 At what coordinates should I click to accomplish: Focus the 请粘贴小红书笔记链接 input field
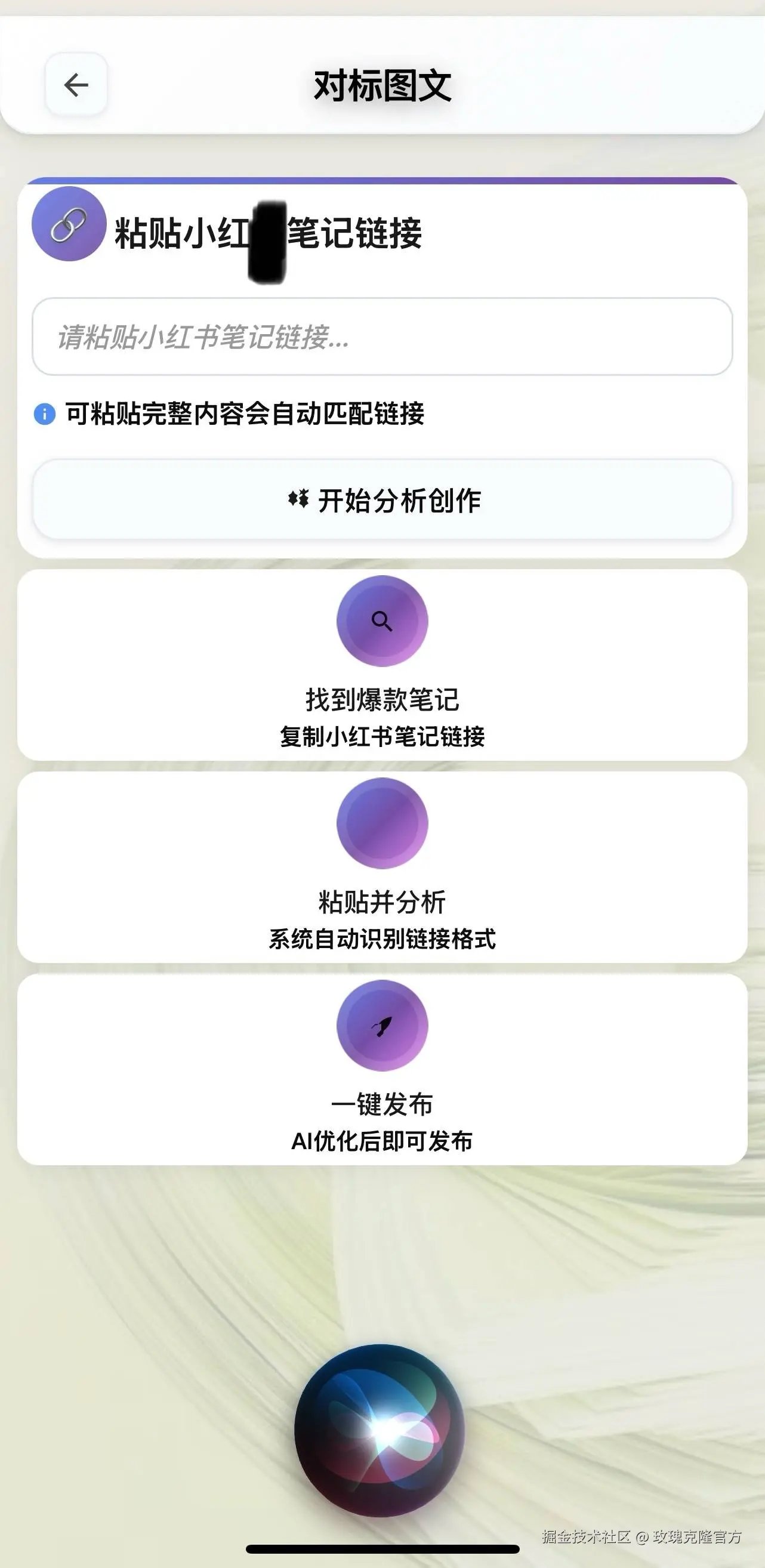[x=382, y=337]
